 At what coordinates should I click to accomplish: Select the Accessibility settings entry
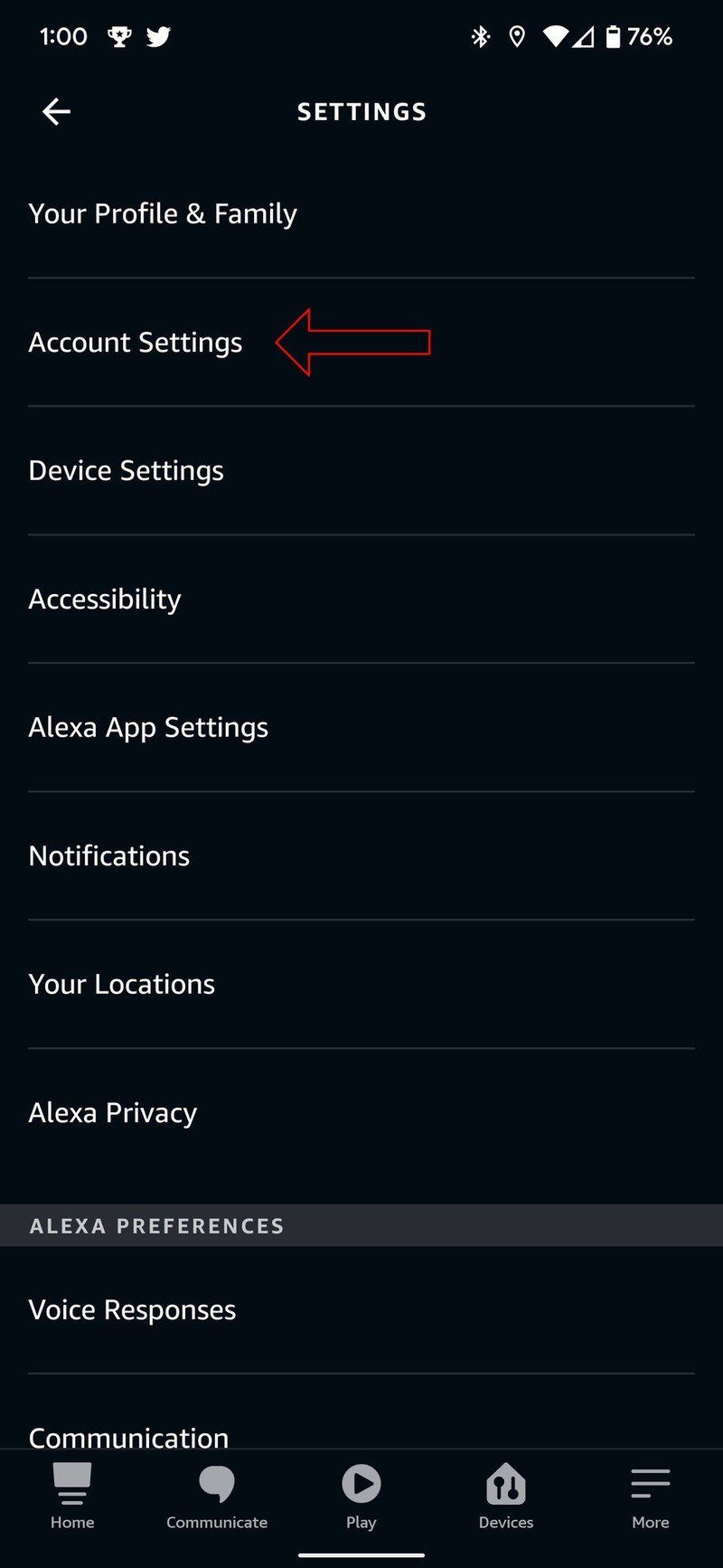coord(104,599)
